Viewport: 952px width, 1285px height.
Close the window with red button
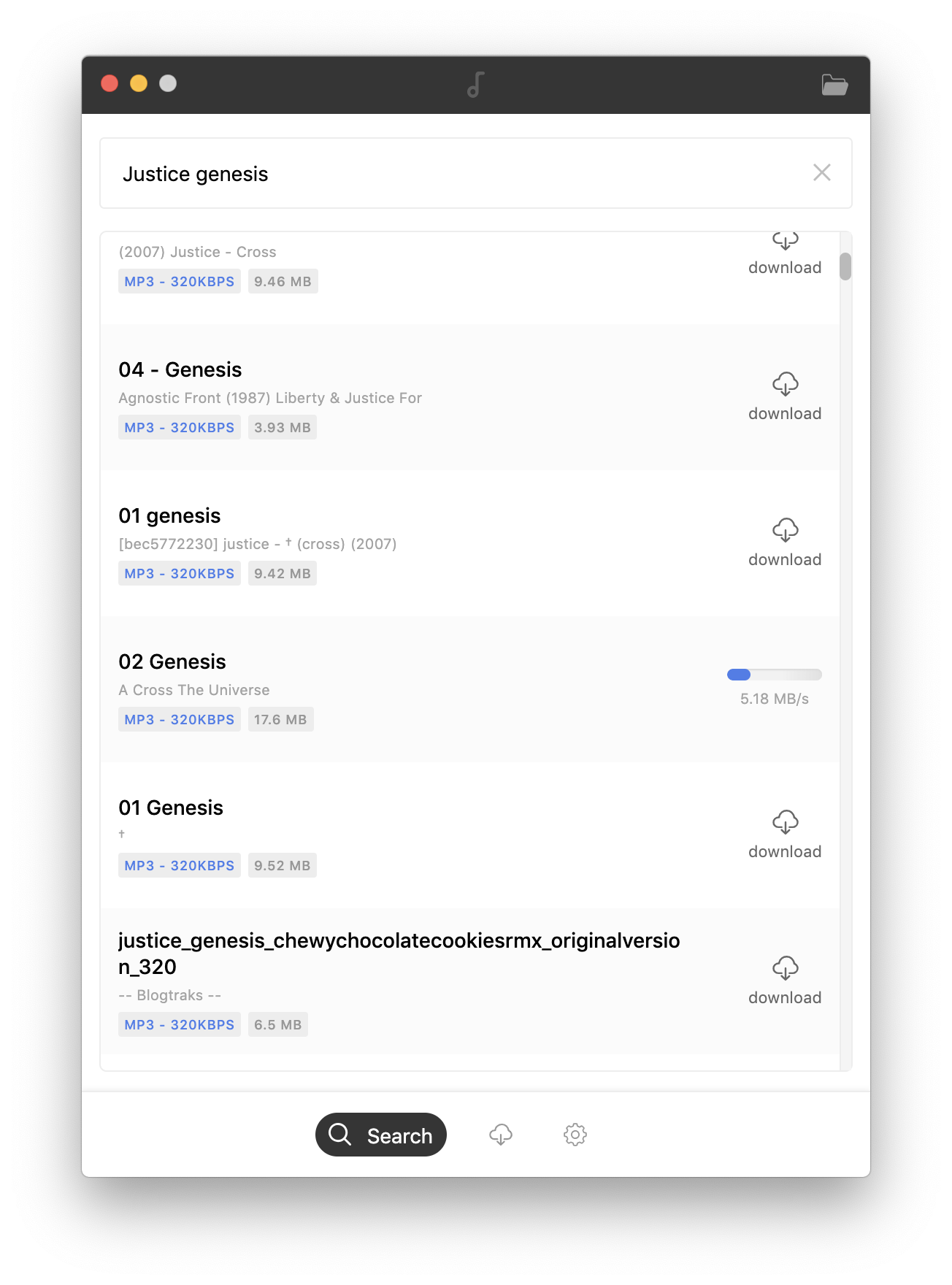[110, 84]
